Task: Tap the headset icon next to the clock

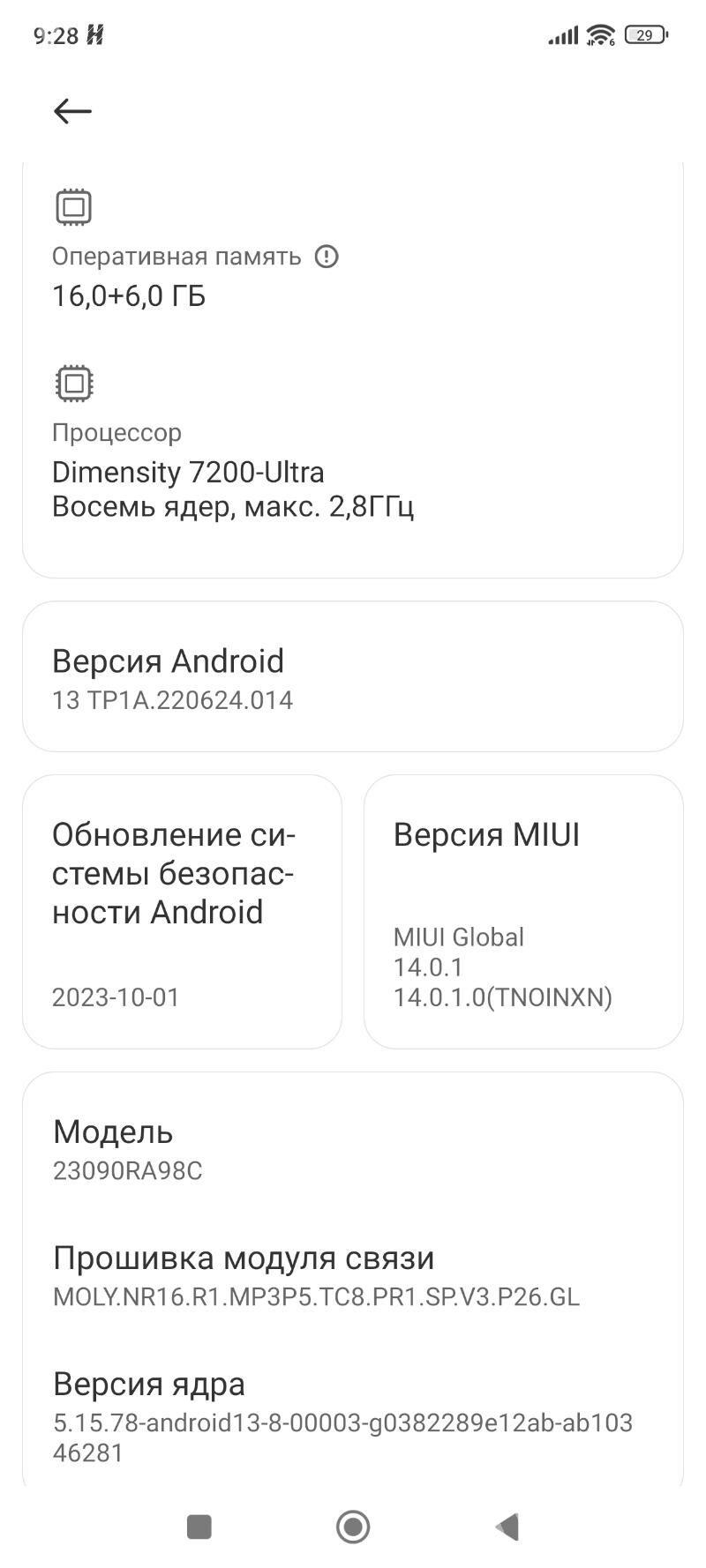Action: [x=94, y=34]
